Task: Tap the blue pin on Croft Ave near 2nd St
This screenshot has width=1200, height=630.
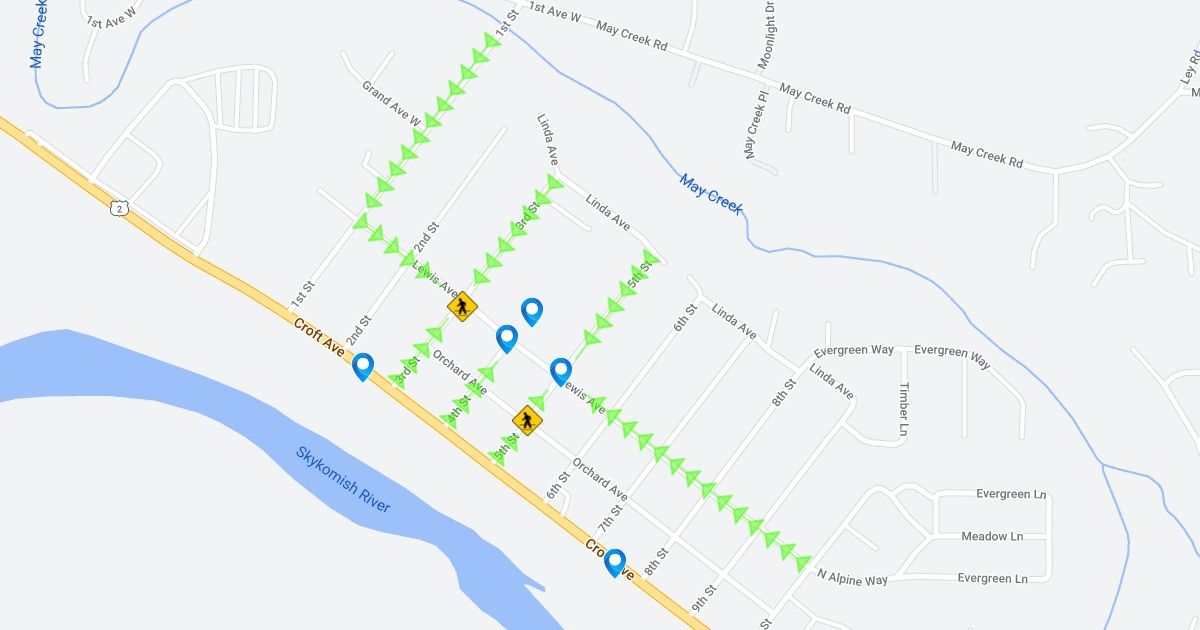Action: (x=363, y=367)
